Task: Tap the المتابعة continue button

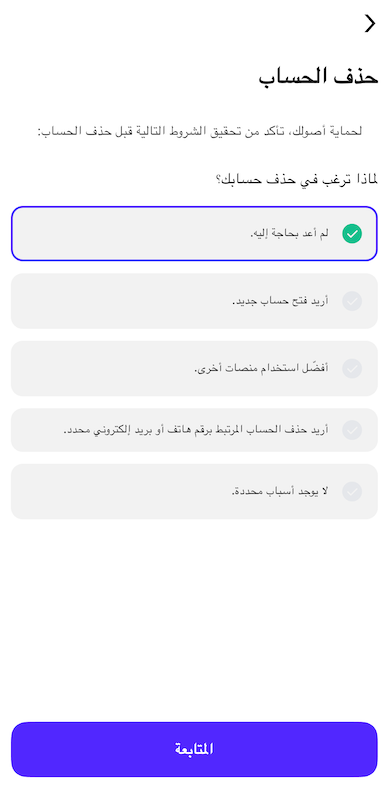Action: click(x=194, y=749)
